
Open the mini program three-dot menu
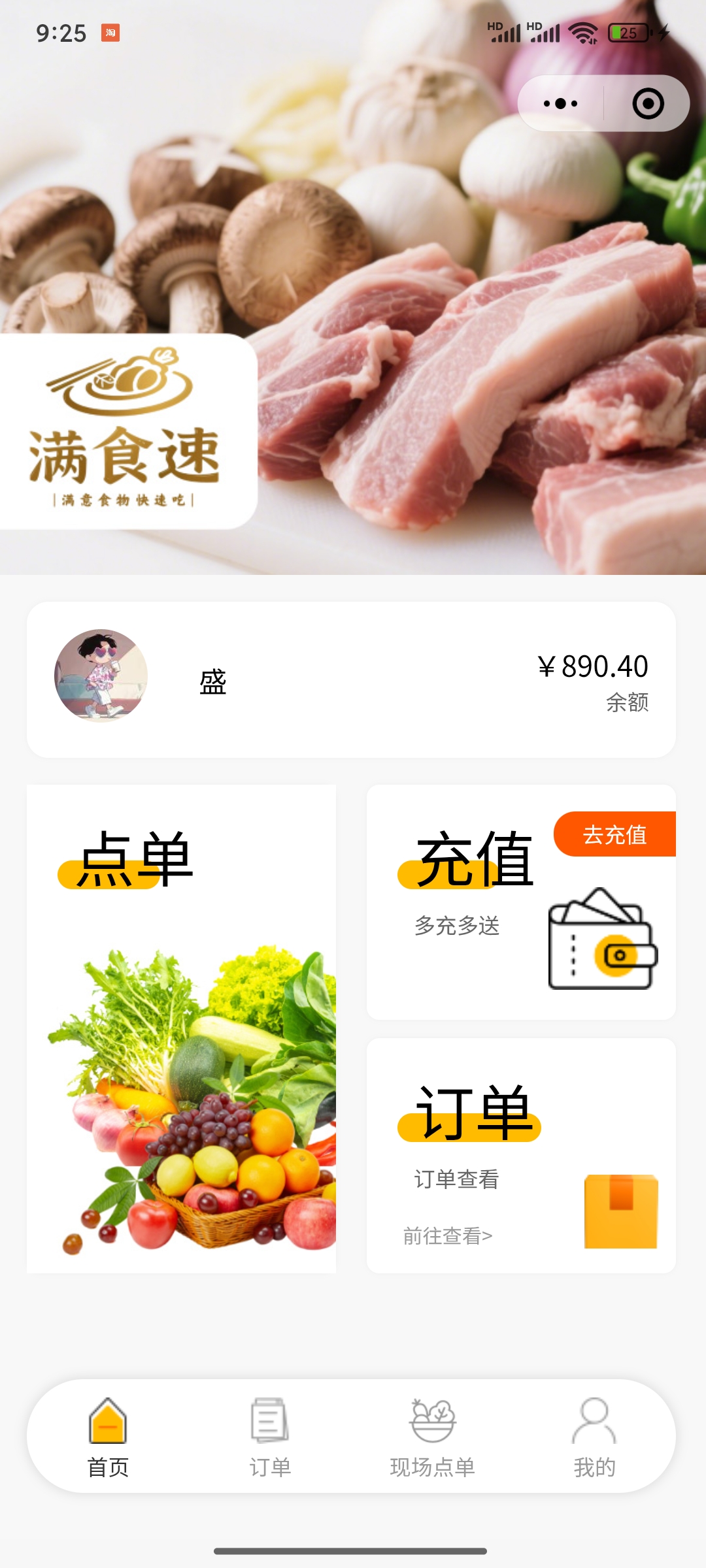(x=560, y=104)
